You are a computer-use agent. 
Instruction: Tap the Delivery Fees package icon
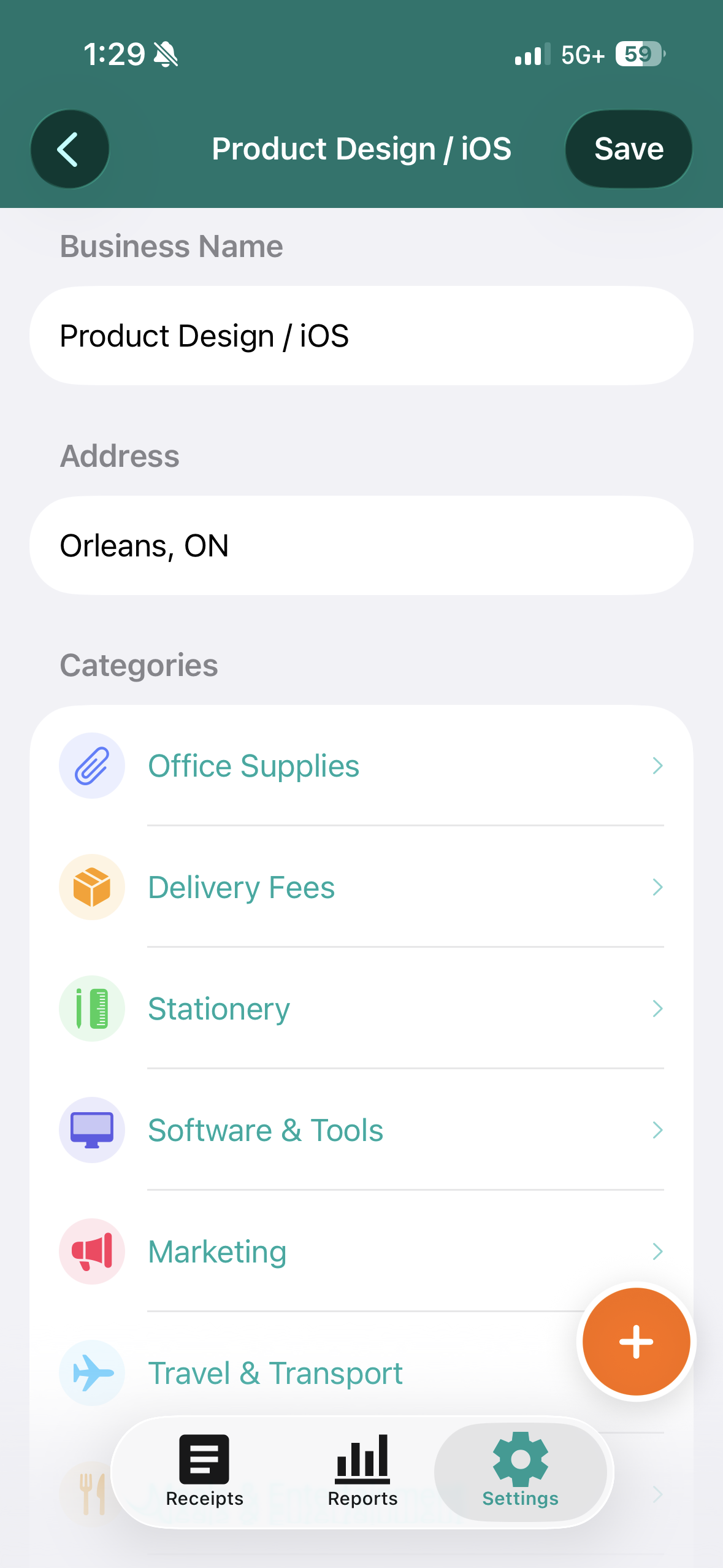point(91,887)
